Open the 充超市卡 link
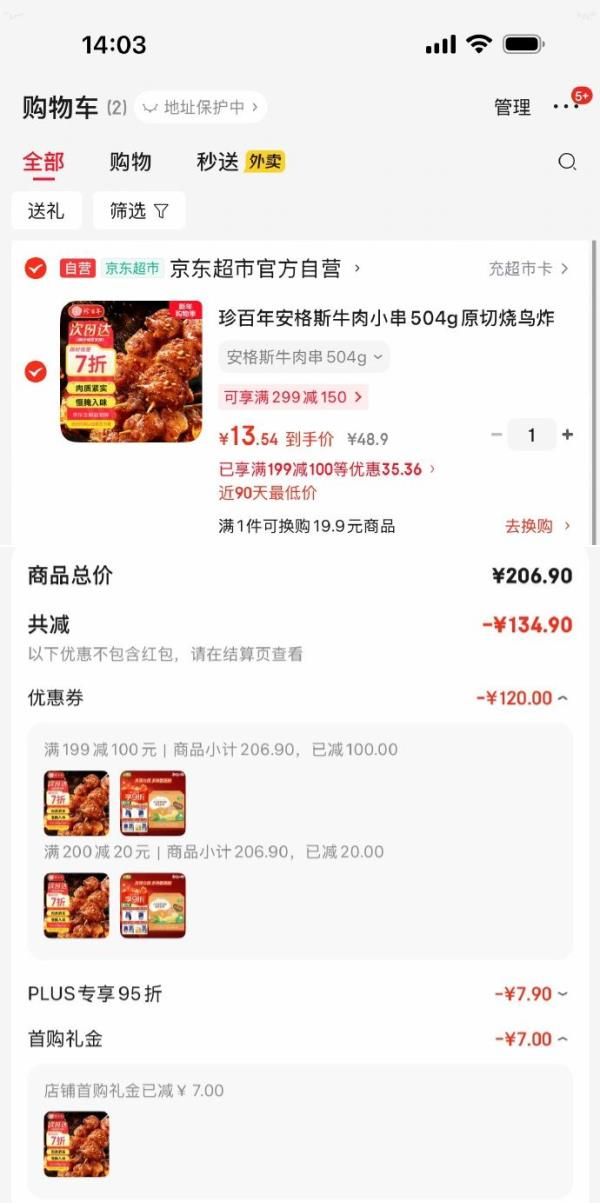This screenshot has width=600, height=1204. pos(528,269)
